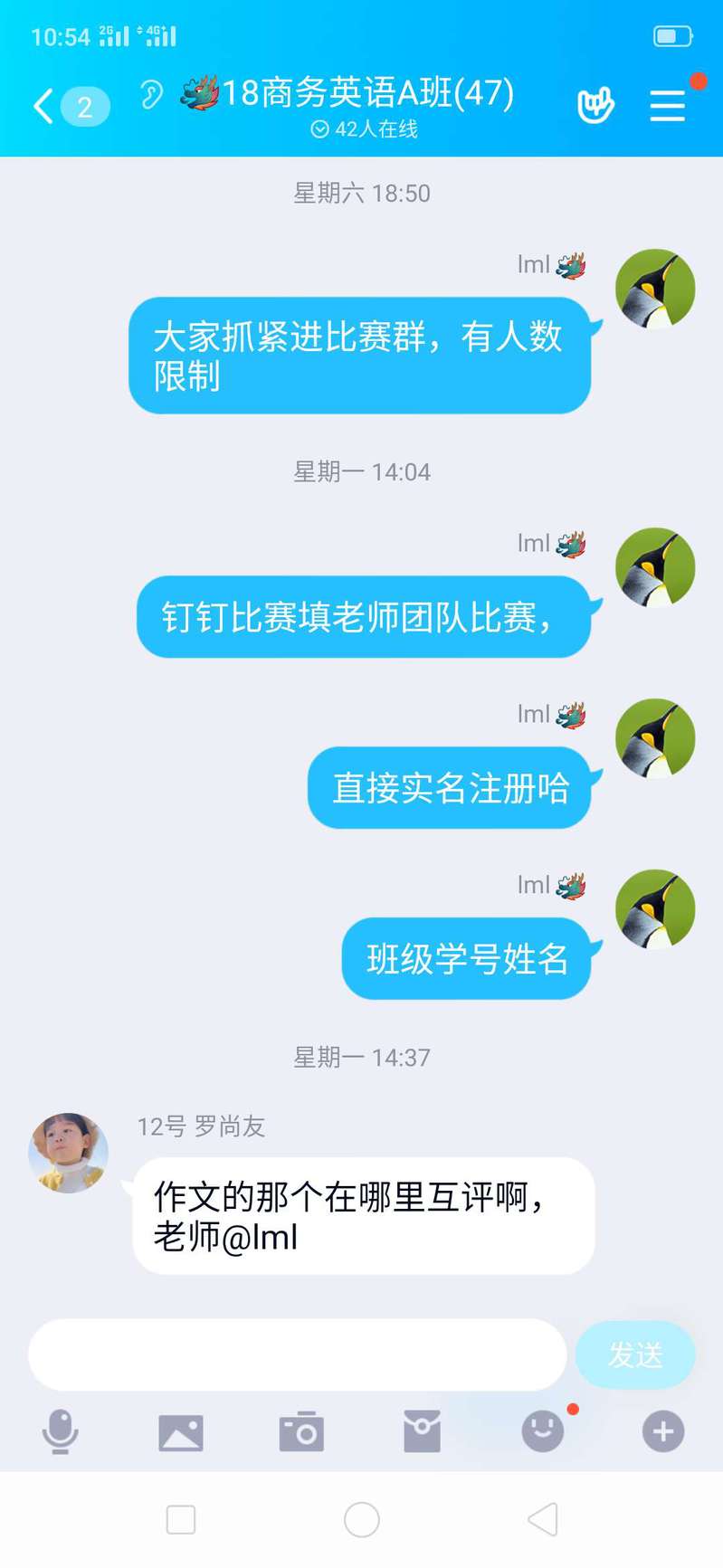The width and height of the screenshot is (723, 1568).
Task: Open lml's avatar beside 大家抓紧进比赛群 message
Action: click(x=655, y=289)
